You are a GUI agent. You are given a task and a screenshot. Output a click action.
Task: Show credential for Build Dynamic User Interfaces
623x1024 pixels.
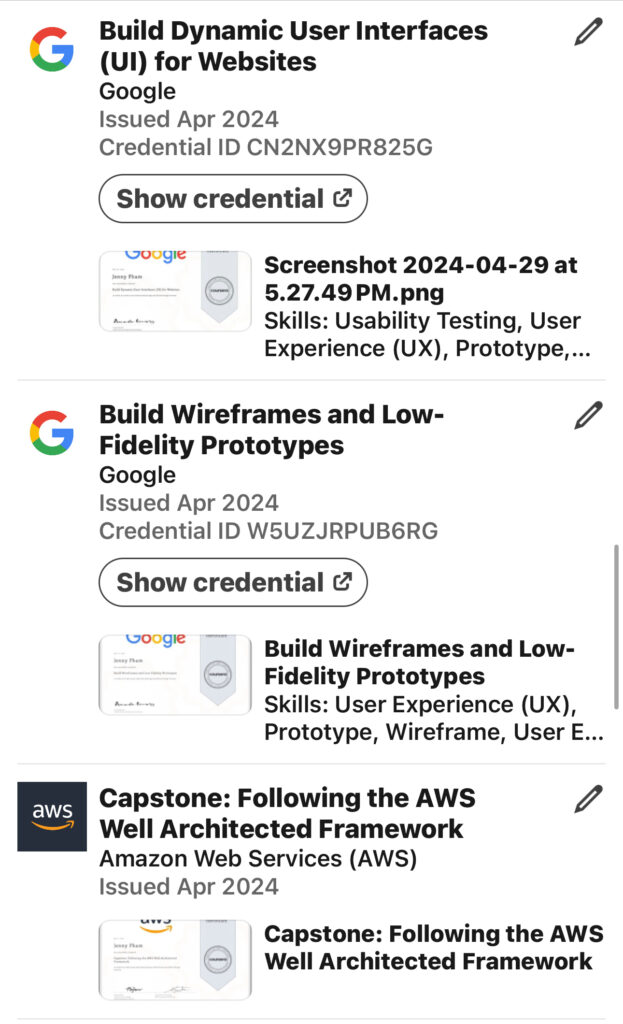tap(233, 199)
